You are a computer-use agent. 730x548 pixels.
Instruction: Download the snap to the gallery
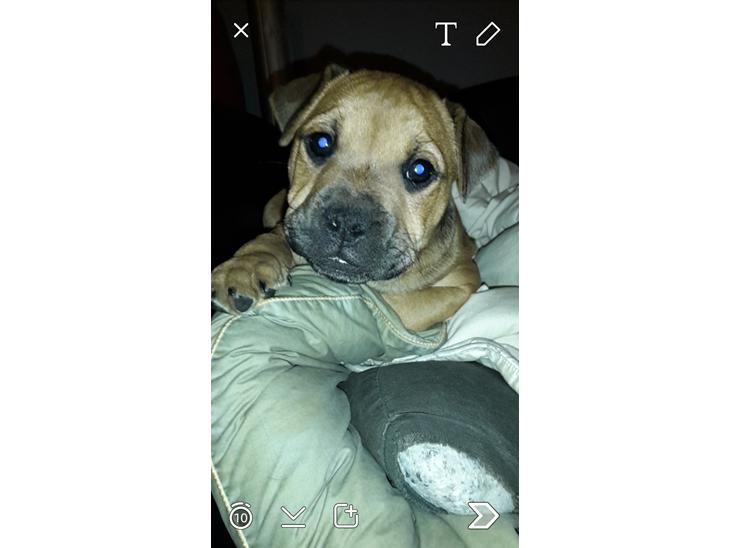[293, 516]
